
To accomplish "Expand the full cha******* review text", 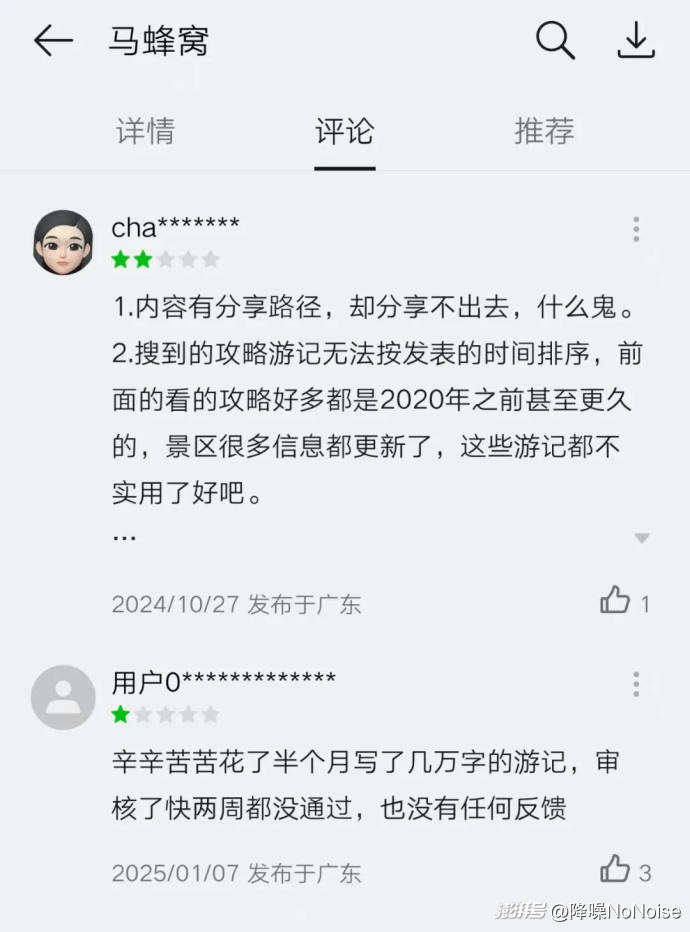I will click(641, 538).
